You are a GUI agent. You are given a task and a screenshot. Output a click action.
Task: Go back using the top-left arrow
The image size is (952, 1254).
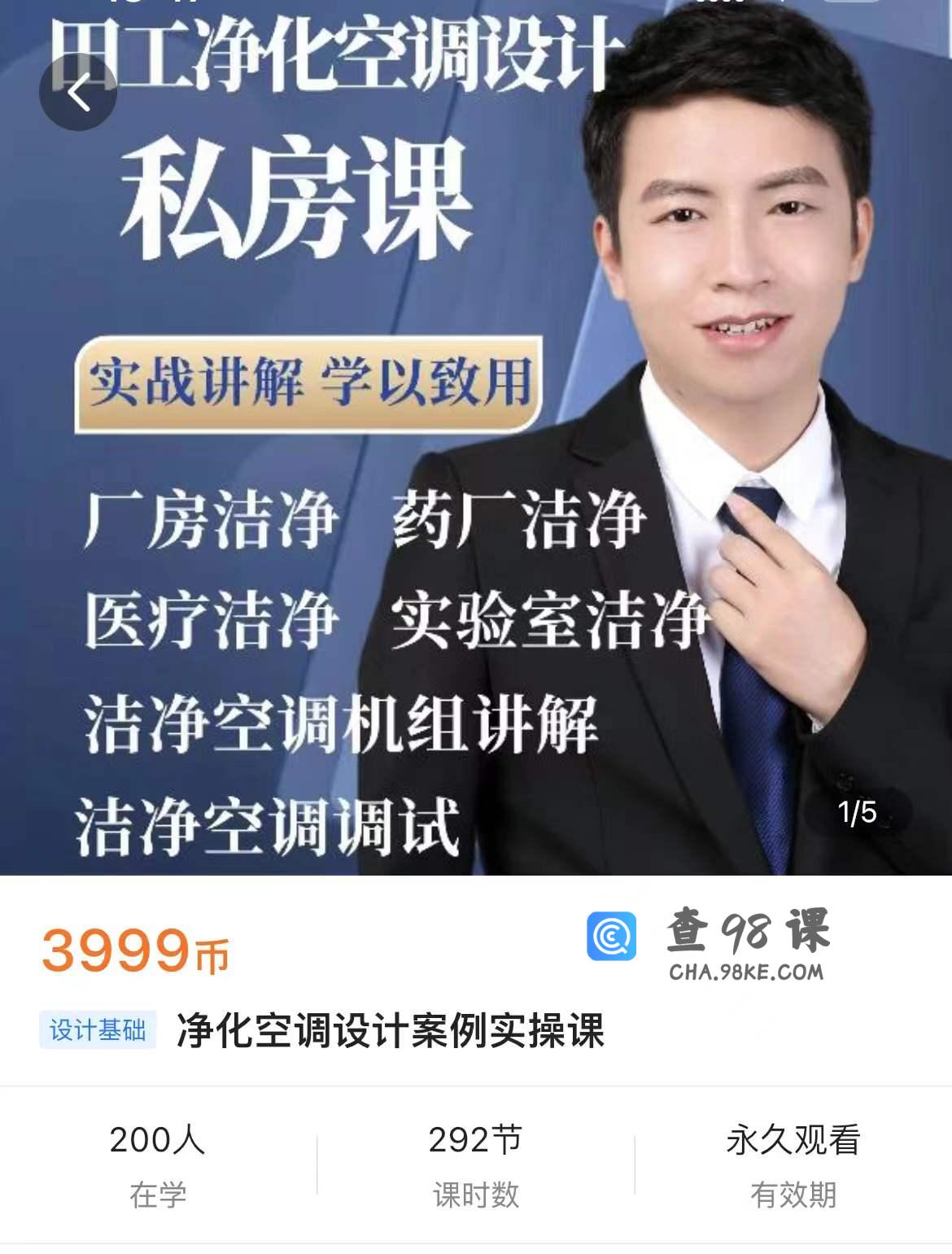78,93
